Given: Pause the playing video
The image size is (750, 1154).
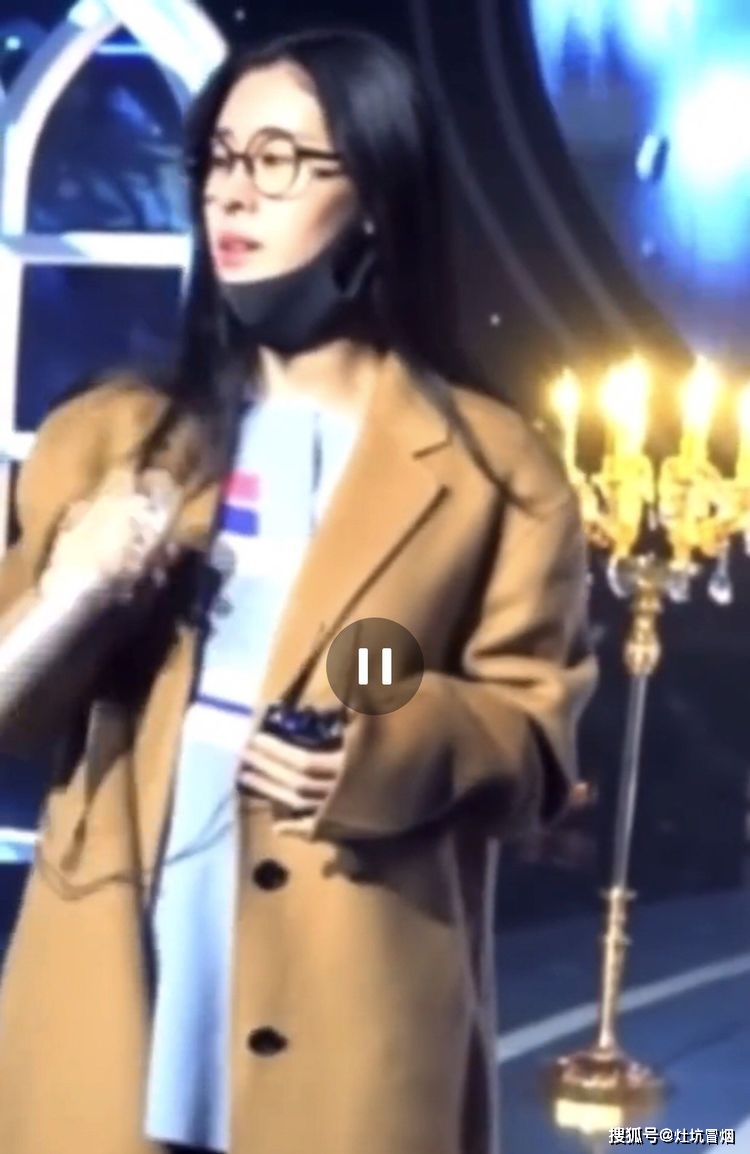Looking at the screenshot, I should (375, 666).
